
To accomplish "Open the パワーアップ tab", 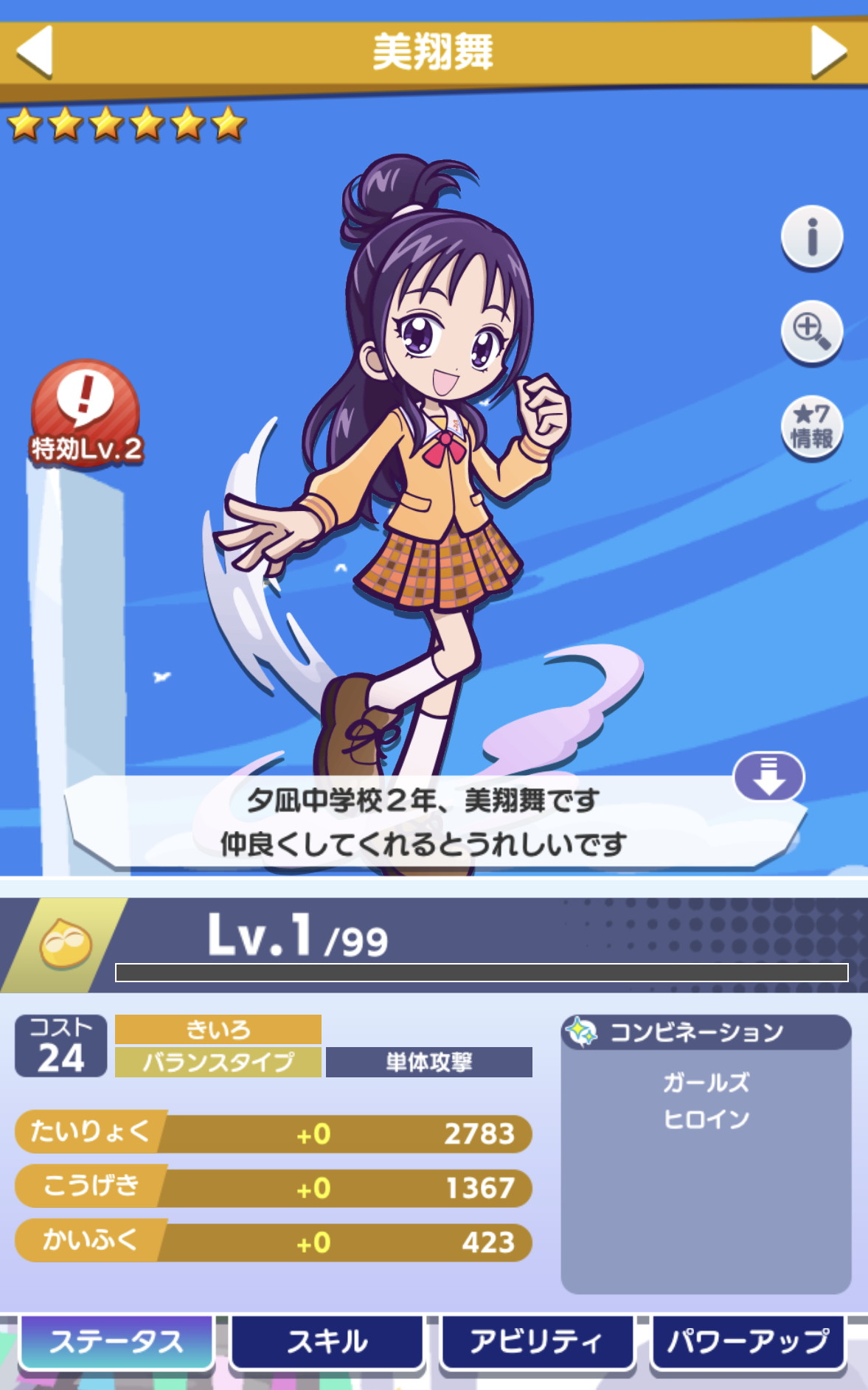I will pos(748,1342).
